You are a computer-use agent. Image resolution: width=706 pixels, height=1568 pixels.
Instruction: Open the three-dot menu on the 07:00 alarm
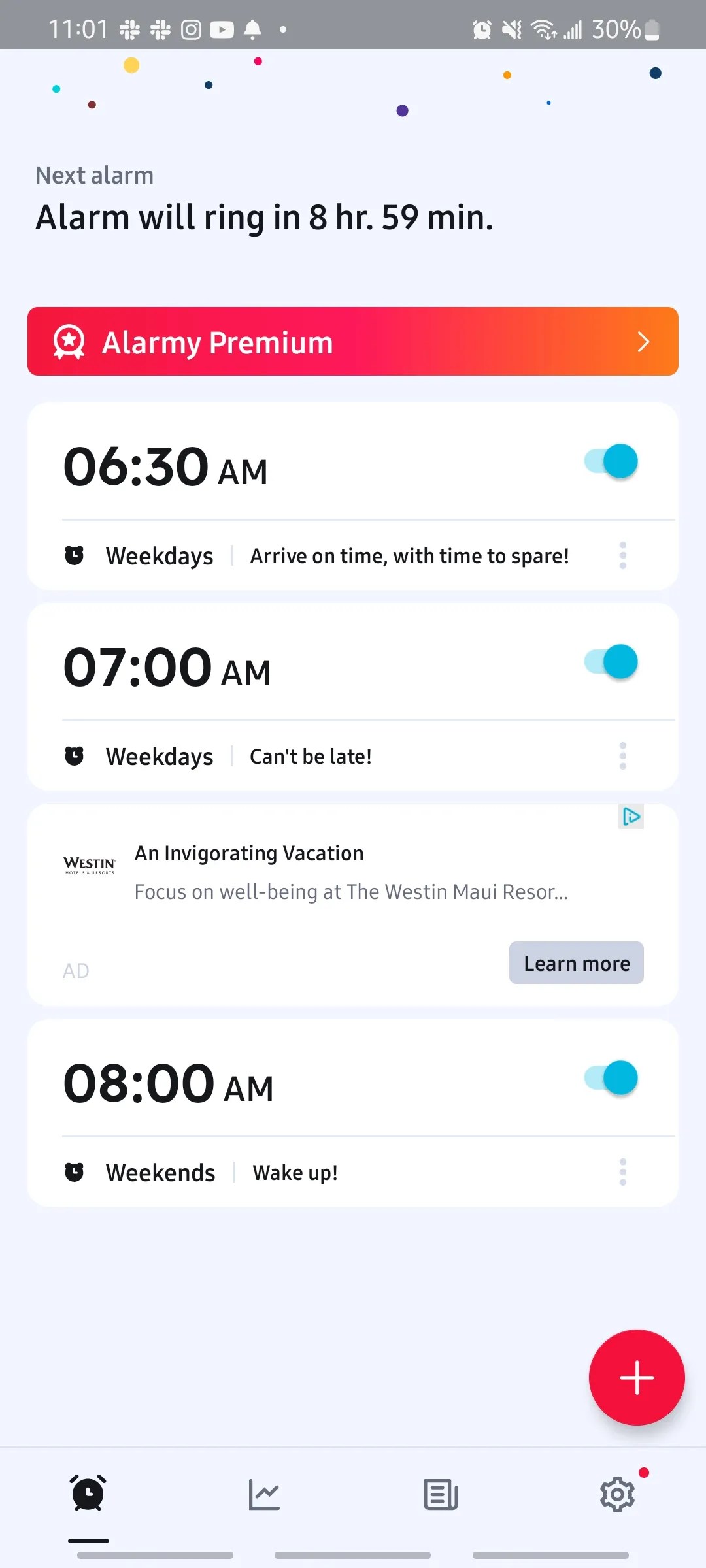click(x=622, y=756)
